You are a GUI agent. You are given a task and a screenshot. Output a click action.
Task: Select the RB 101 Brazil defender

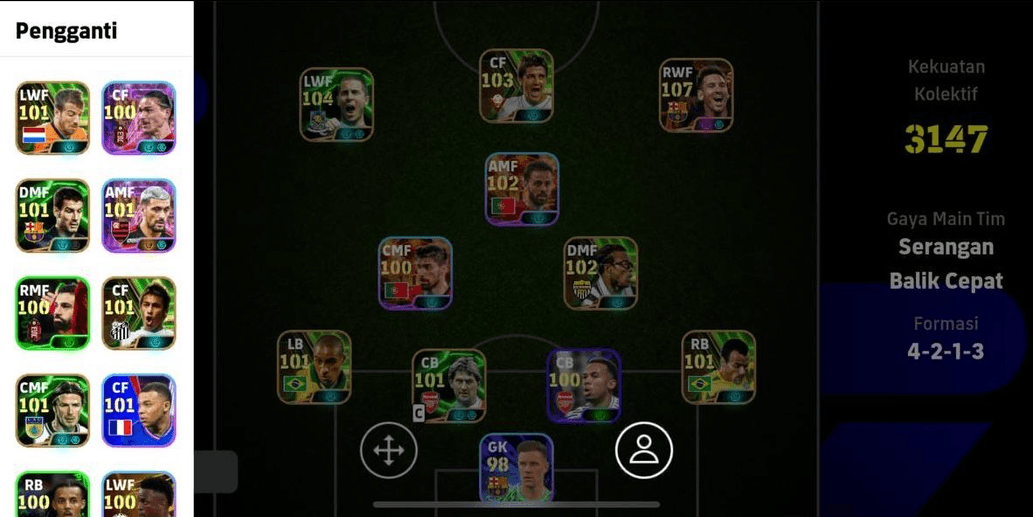pos(719,367)
